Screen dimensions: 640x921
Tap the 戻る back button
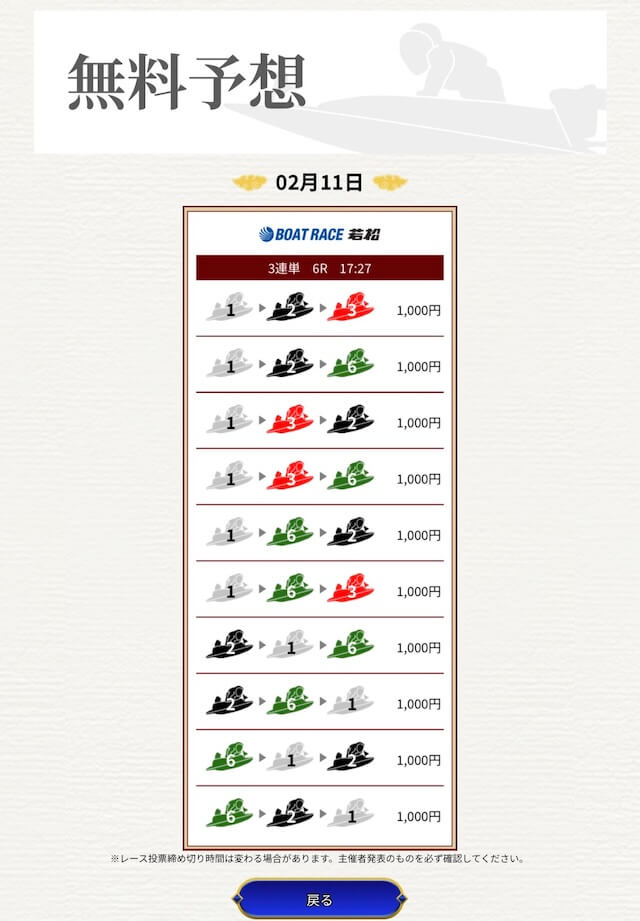319,899
